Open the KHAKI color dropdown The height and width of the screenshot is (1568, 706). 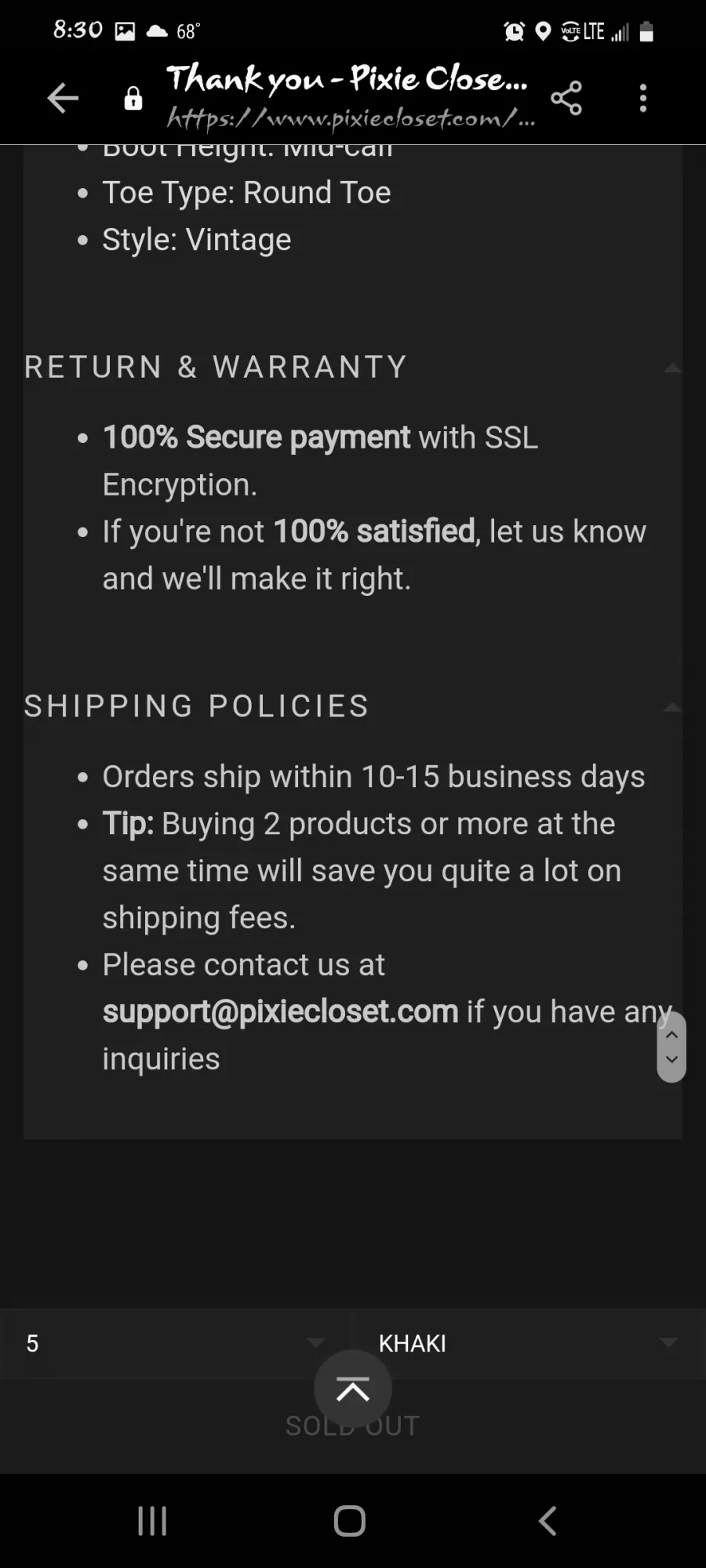pyautogui.click(x=530, y=1343)
